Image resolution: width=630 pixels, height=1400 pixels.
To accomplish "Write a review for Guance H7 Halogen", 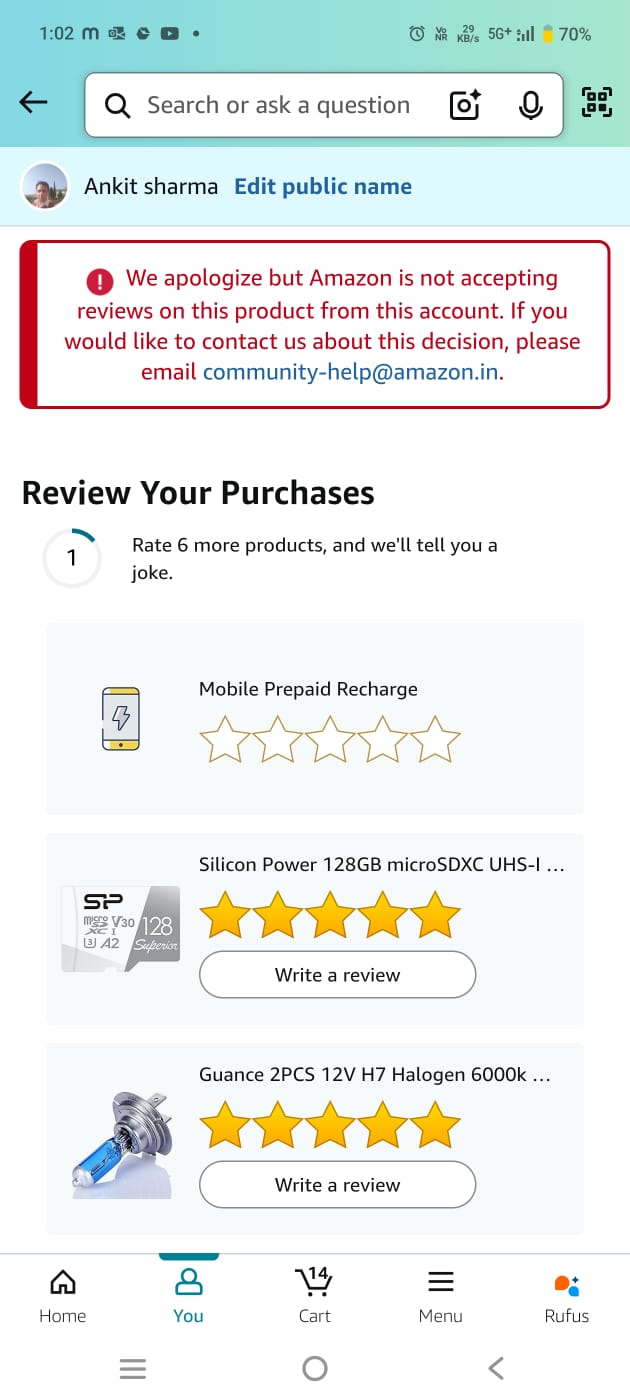I will [337, 1184].
